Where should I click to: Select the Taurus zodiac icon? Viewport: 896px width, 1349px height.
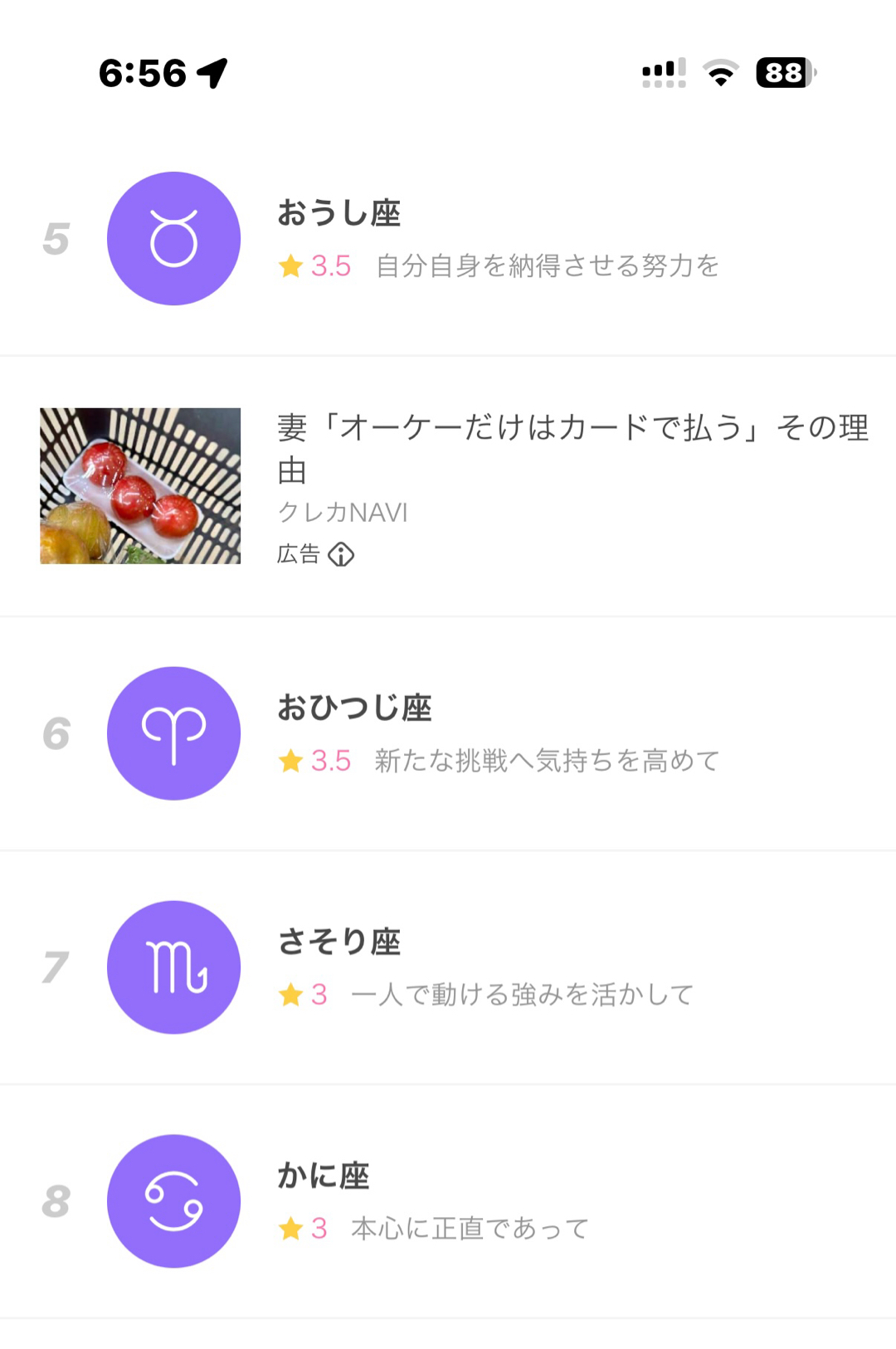click(x=173, y=237)
